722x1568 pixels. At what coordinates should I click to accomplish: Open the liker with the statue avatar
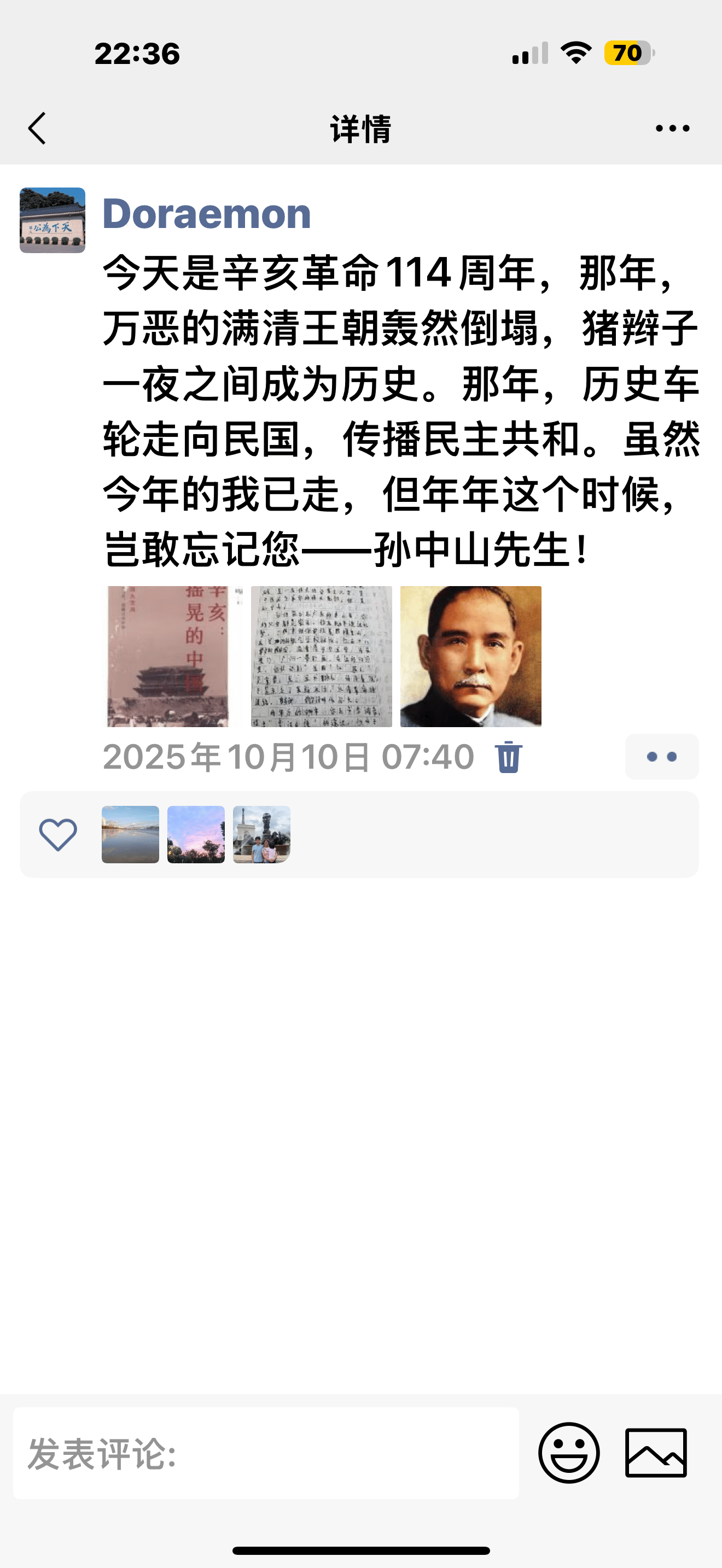tap(262, 834)
